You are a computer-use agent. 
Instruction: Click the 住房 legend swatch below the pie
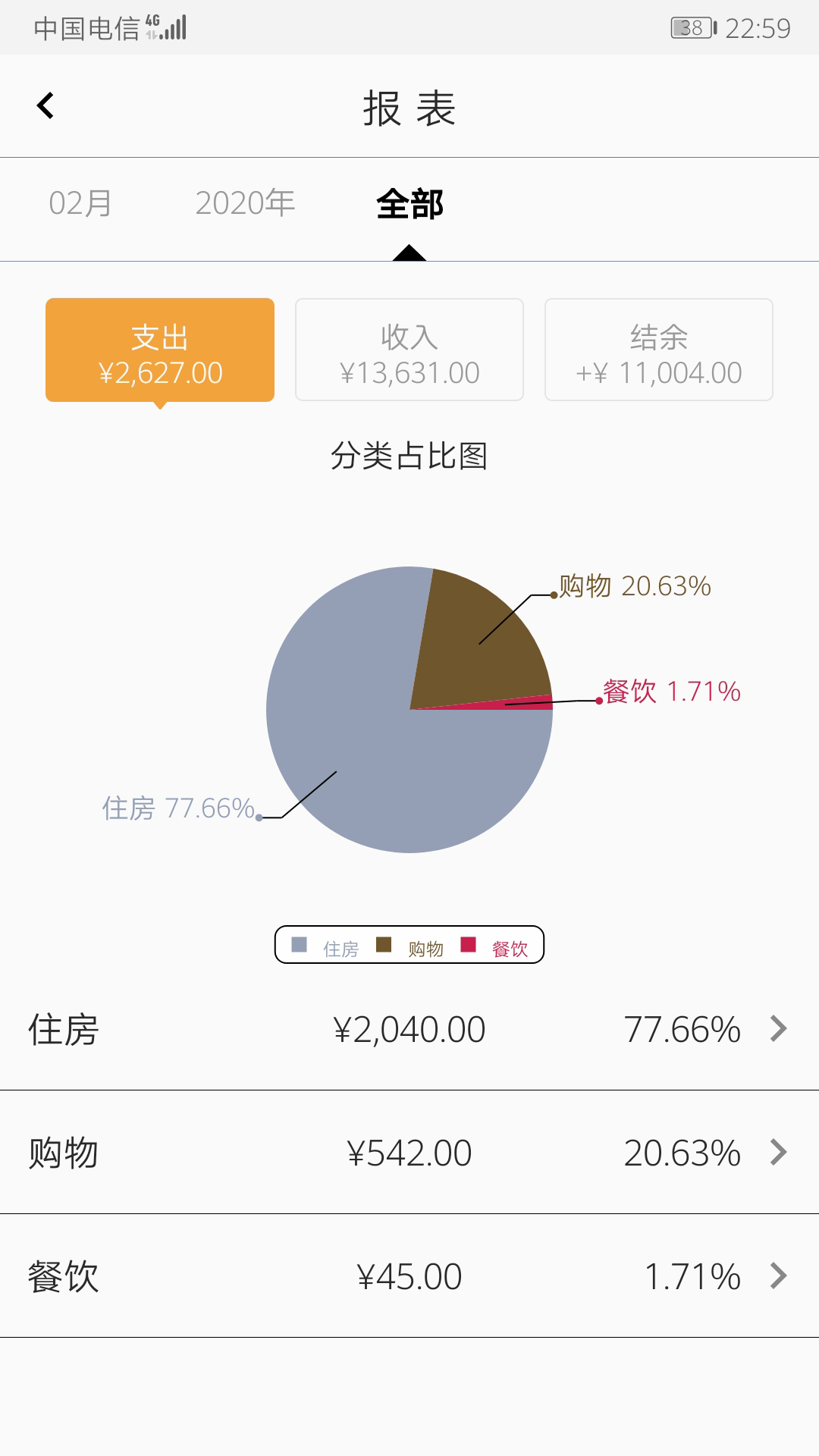point(297,946)
